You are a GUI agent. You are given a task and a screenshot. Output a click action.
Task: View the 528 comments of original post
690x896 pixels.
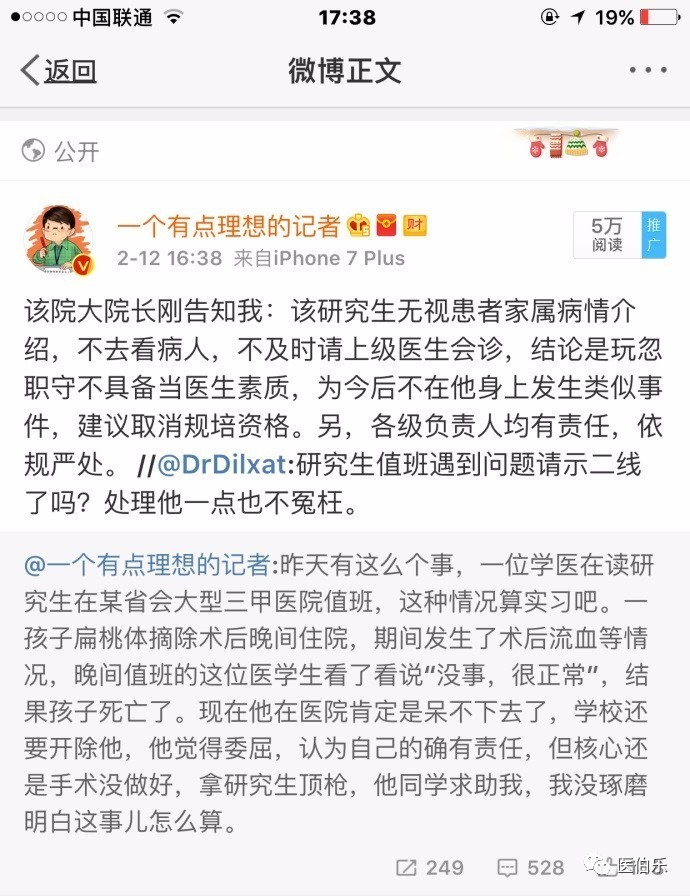(531, 867)
